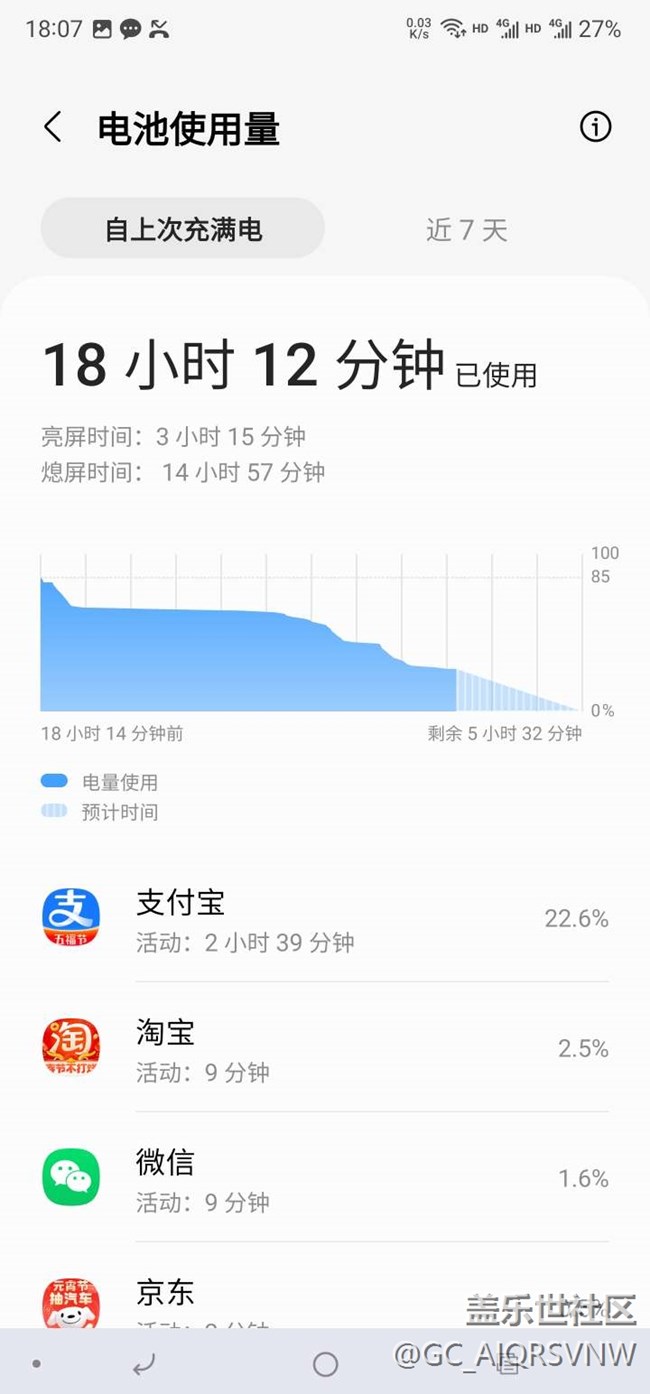
Task: Switch to the 近 7 天 tab
Action: click(x=467, y=230)
